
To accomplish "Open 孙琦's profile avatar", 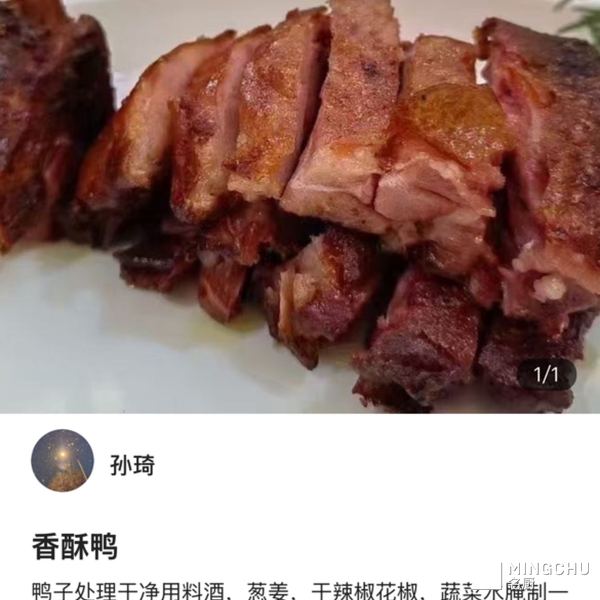I will tap(62, 461).
